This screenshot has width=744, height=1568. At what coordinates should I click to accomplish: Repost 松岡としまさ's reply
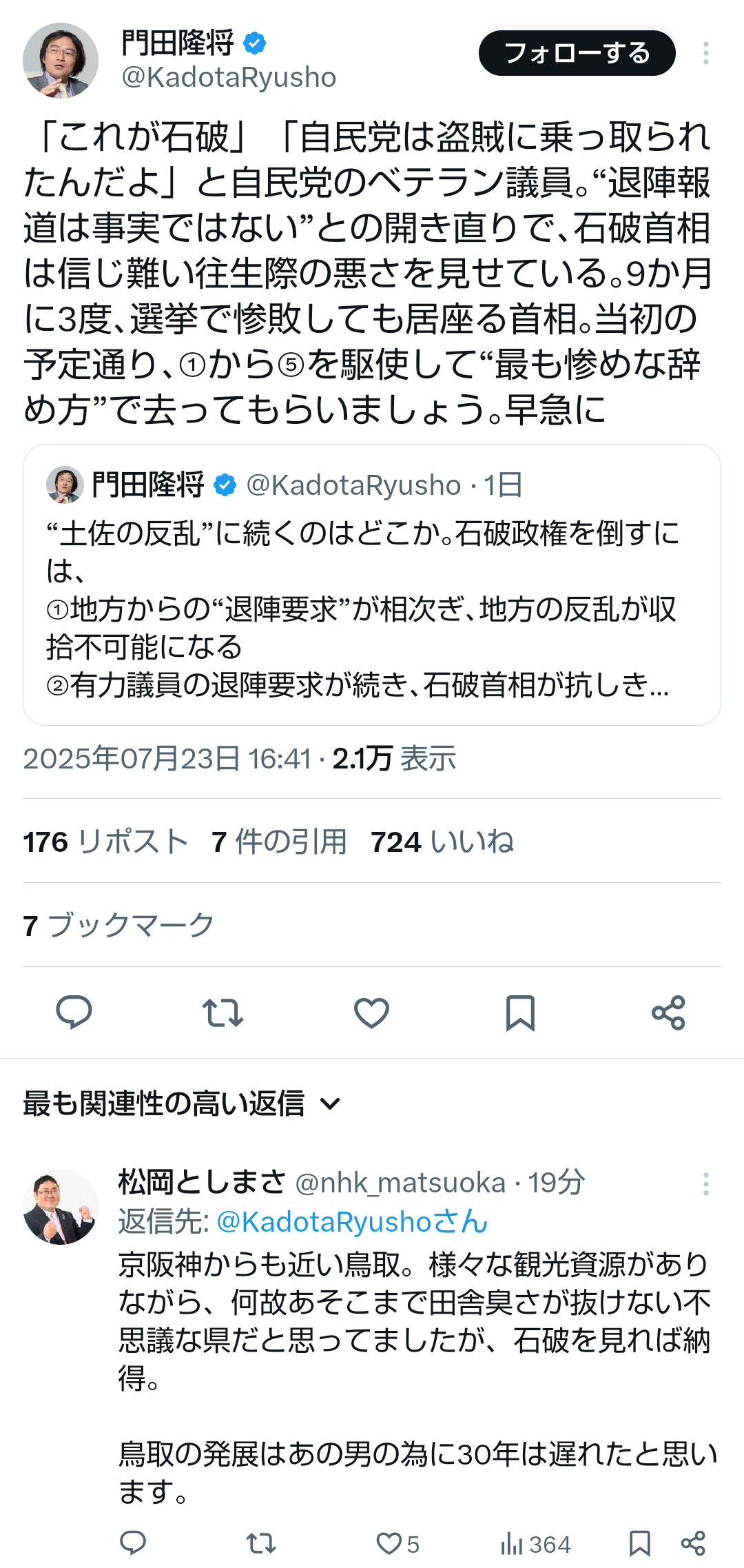[x=261, y=1544]
